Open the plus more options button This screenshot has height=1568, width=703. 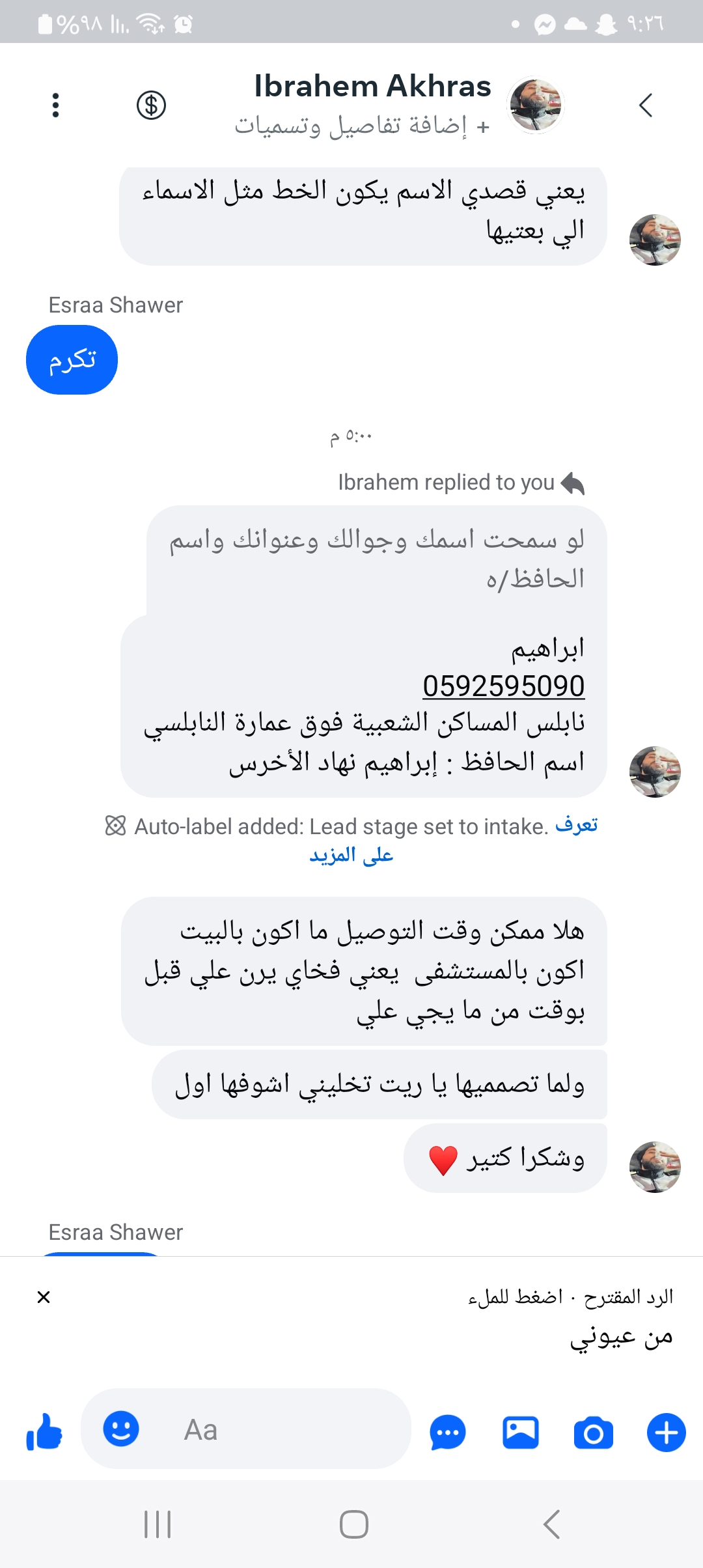click(666, 1433)
